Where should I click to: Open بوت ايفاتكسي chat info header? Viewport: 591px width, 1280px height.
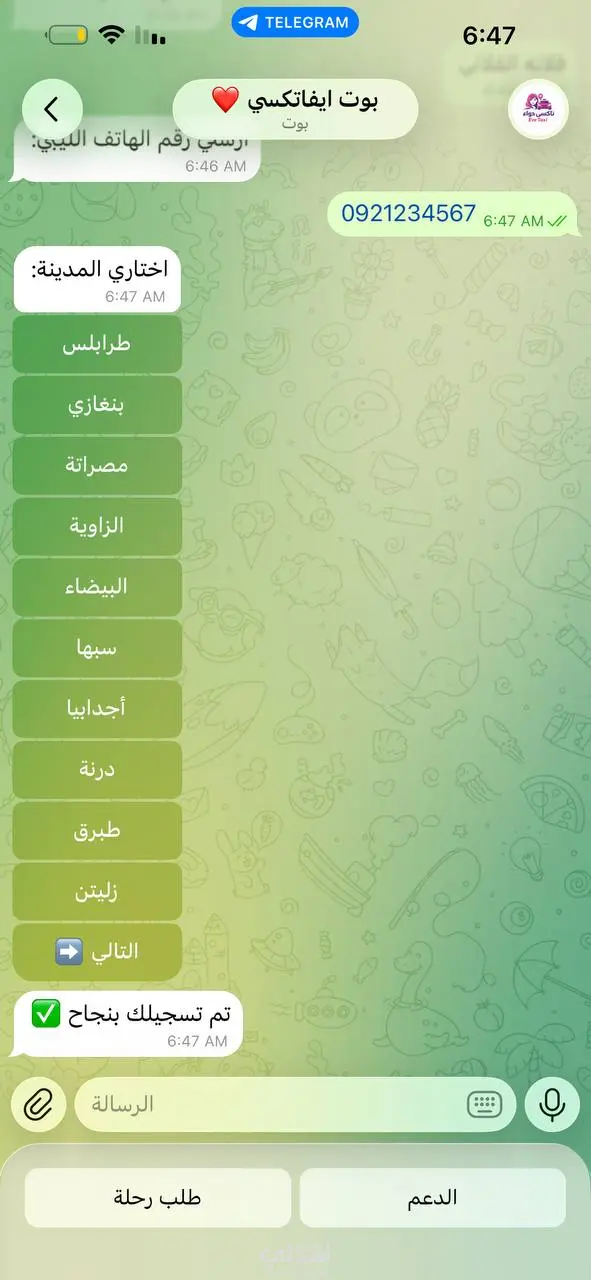(x=295, y=109)
